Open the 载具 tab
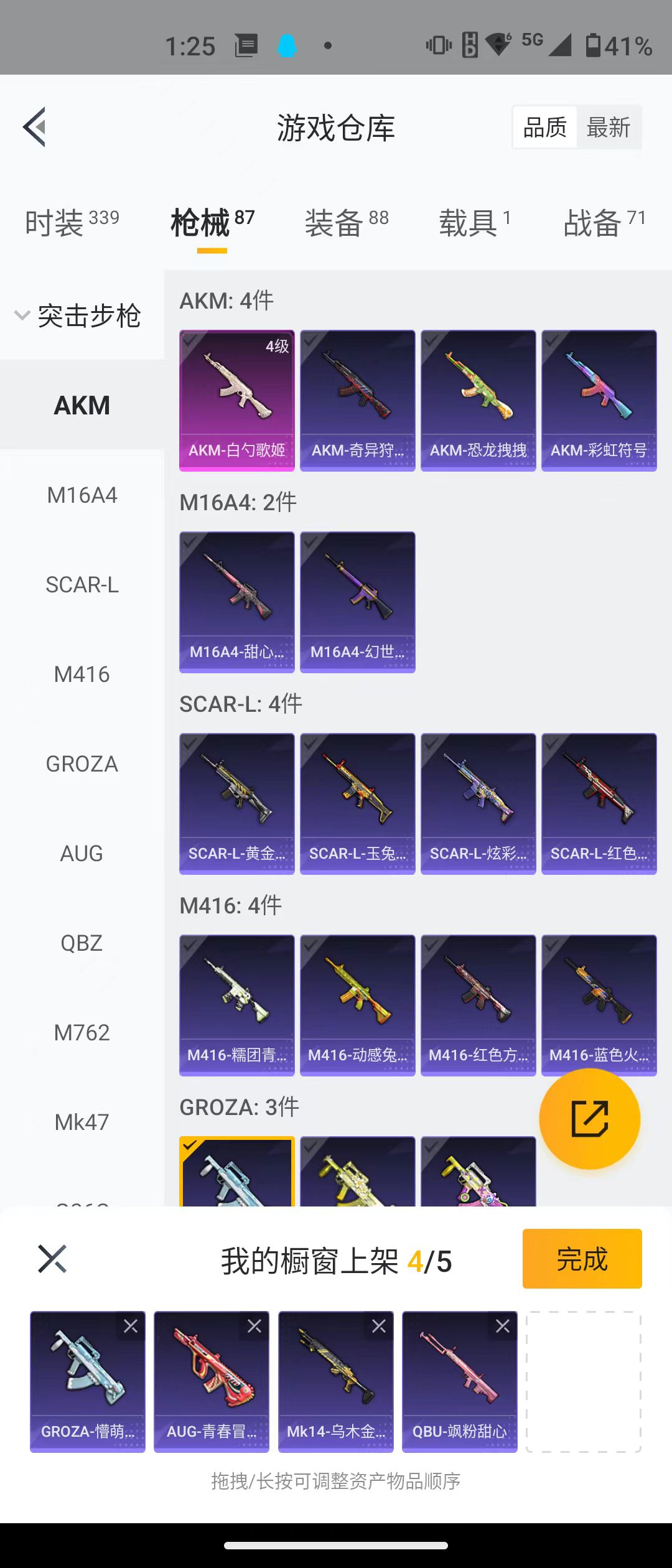The image size is (672, 1568). (475, 223)
